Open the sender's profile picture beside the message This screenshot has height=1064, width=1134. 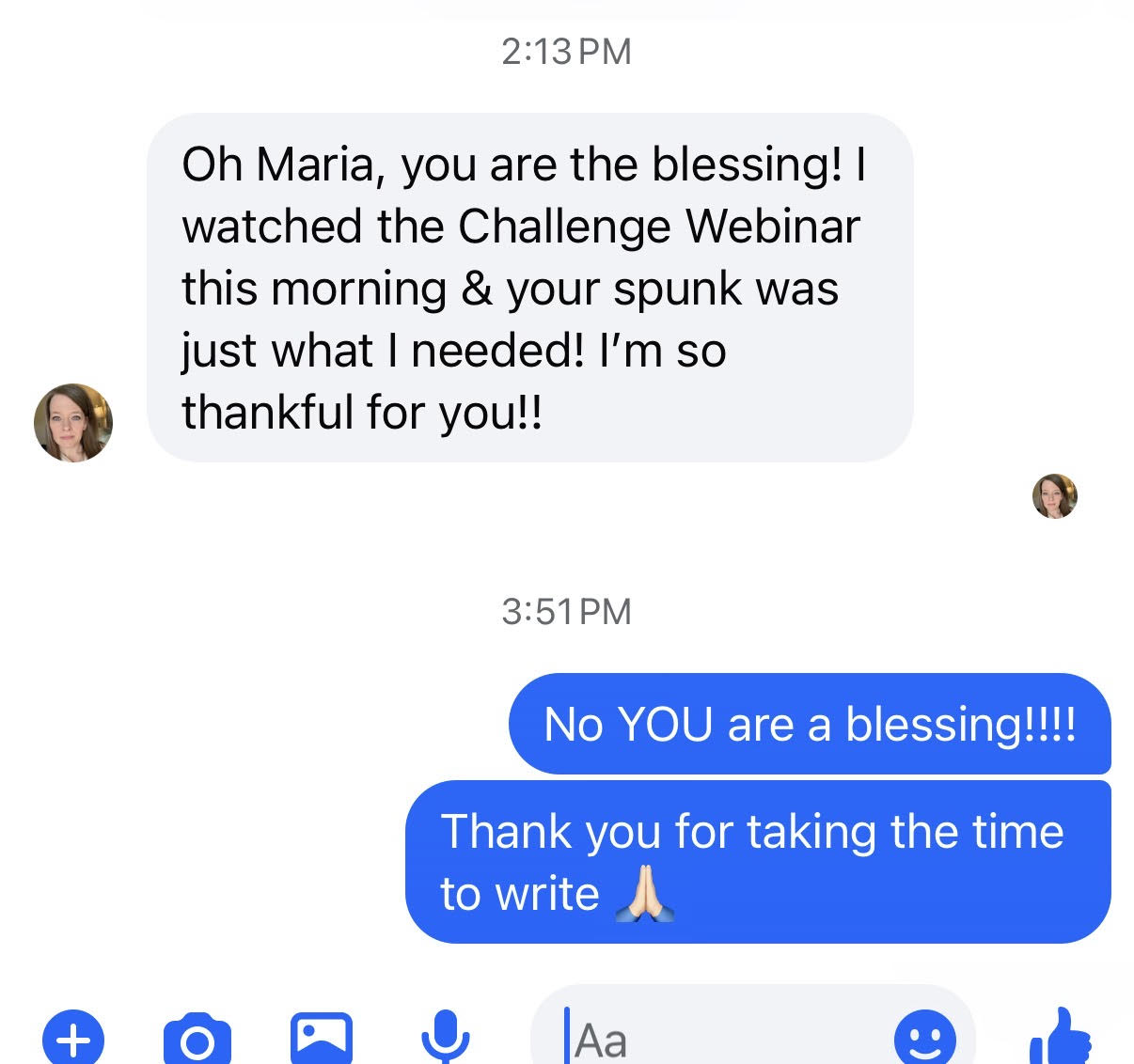(73, 423)
